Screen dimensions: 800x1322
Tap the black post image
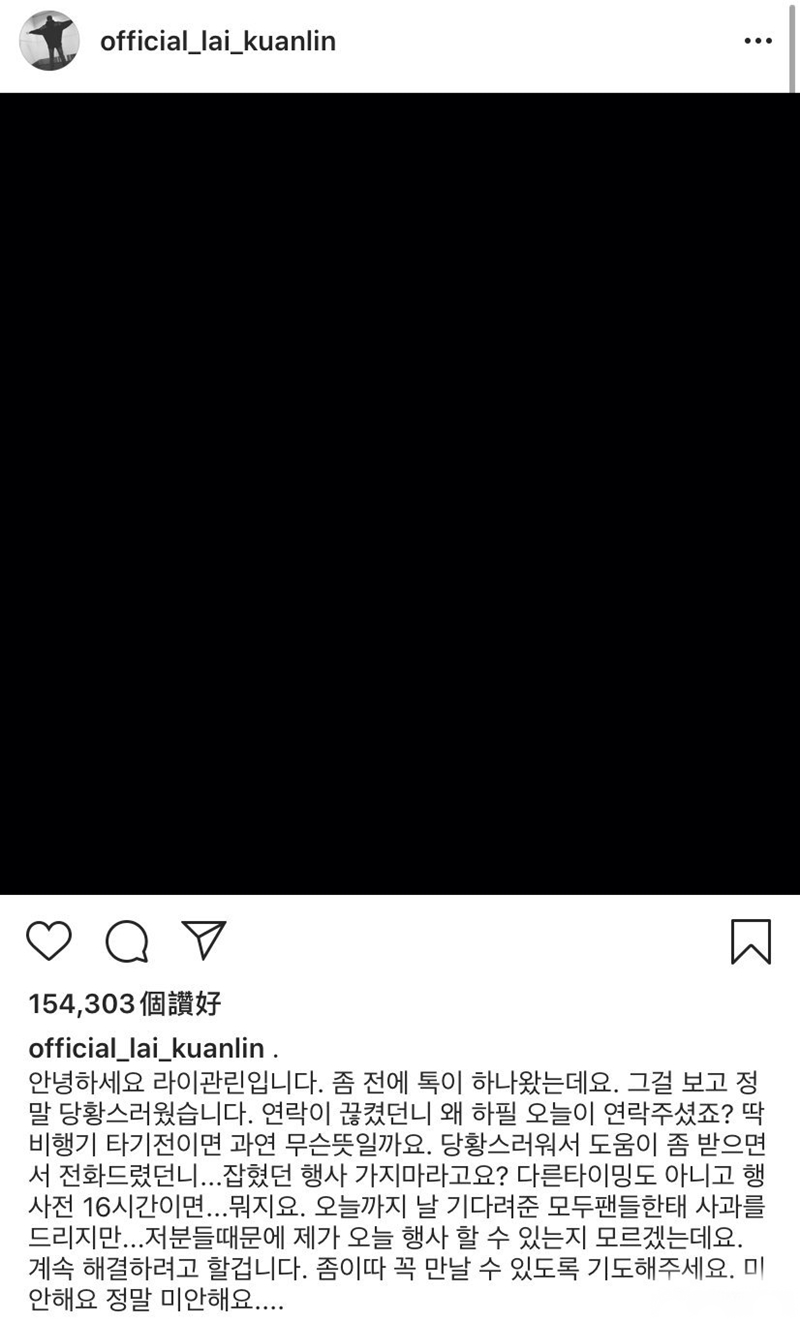[400, 493]
